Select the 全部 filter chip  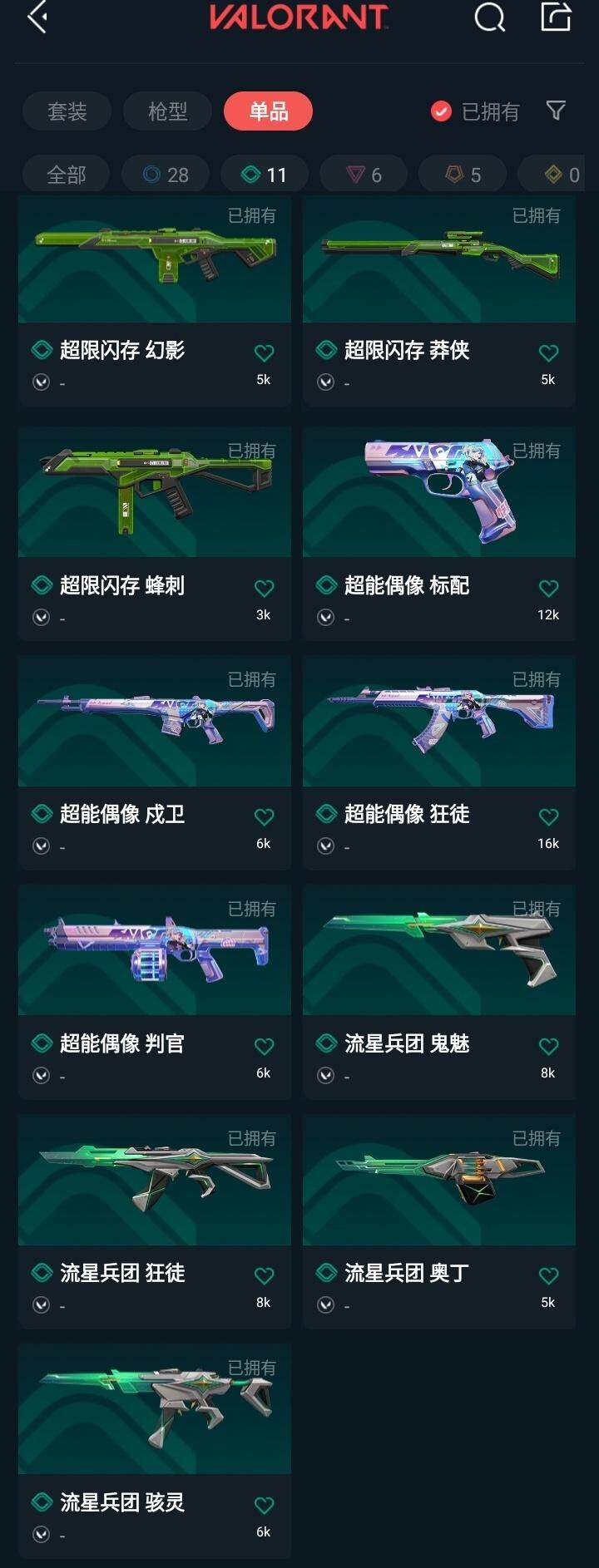click(x=66, y=175)
